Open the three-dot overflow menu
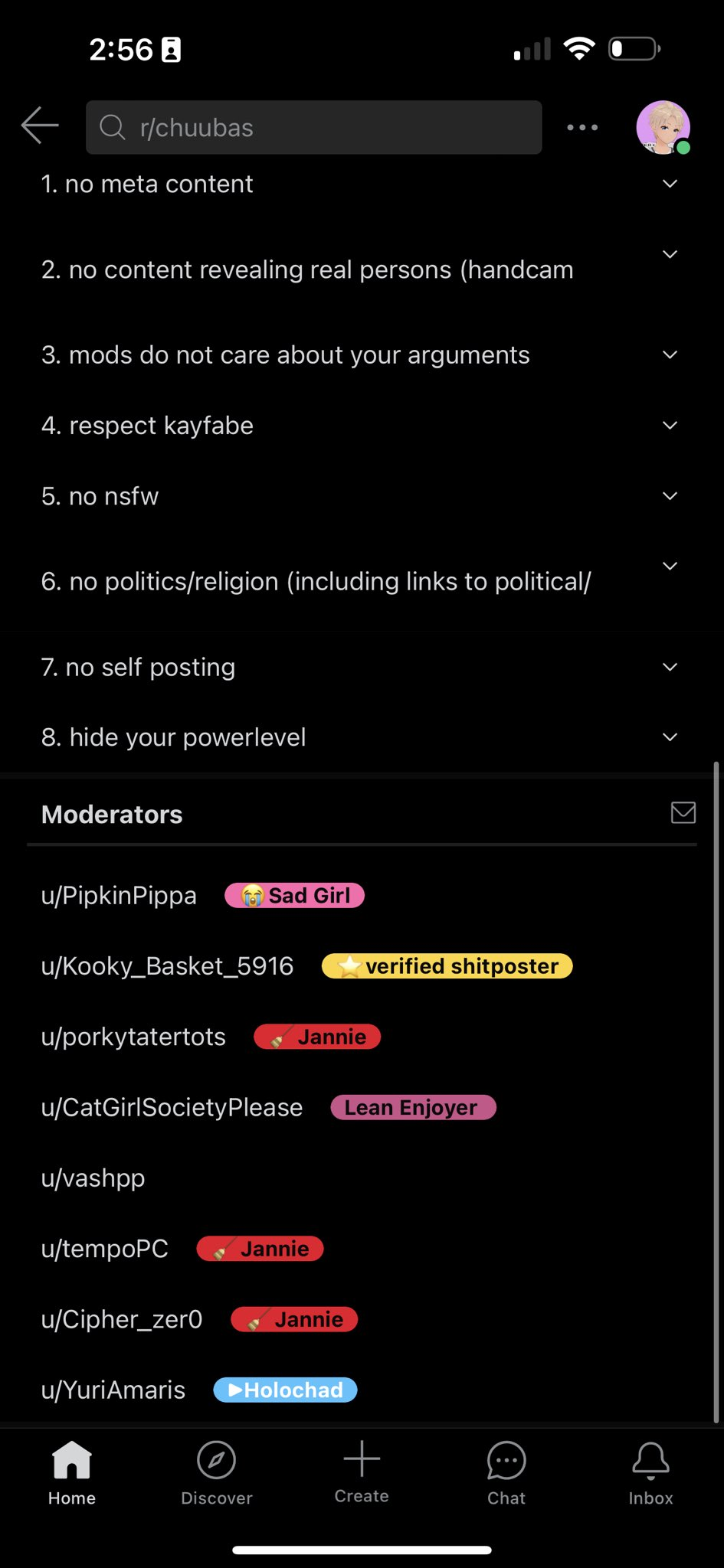The height and width of the screenshot is (1568, 724). (x=582, y=127)
